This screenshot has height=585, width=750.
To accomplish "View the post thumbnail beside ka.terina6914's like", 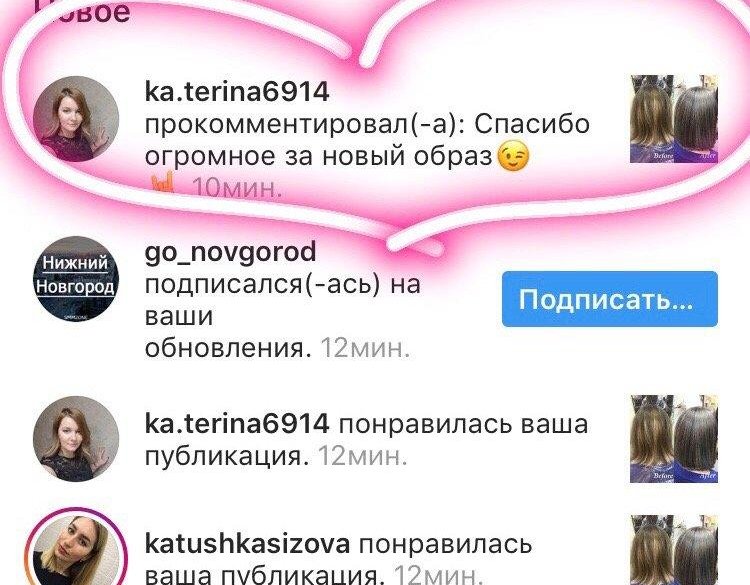I will [674, 439].
